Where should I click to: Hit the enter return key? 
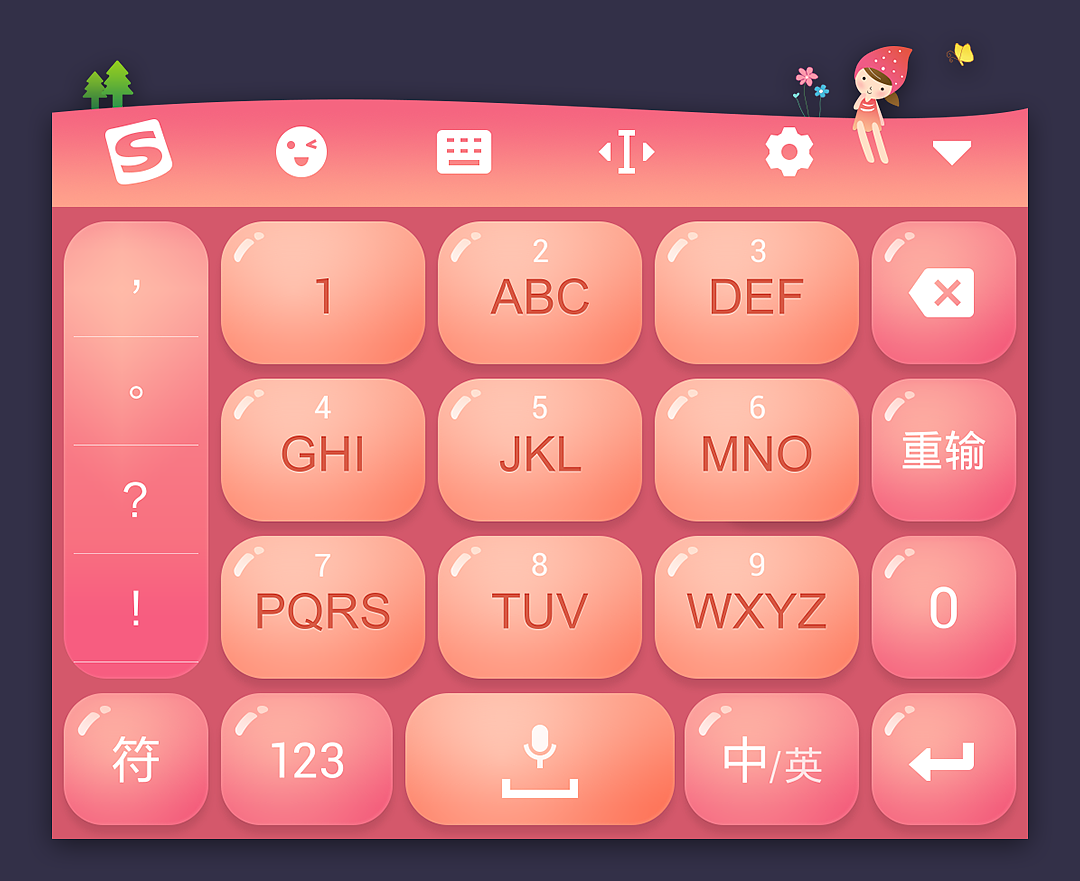(943, 759)
